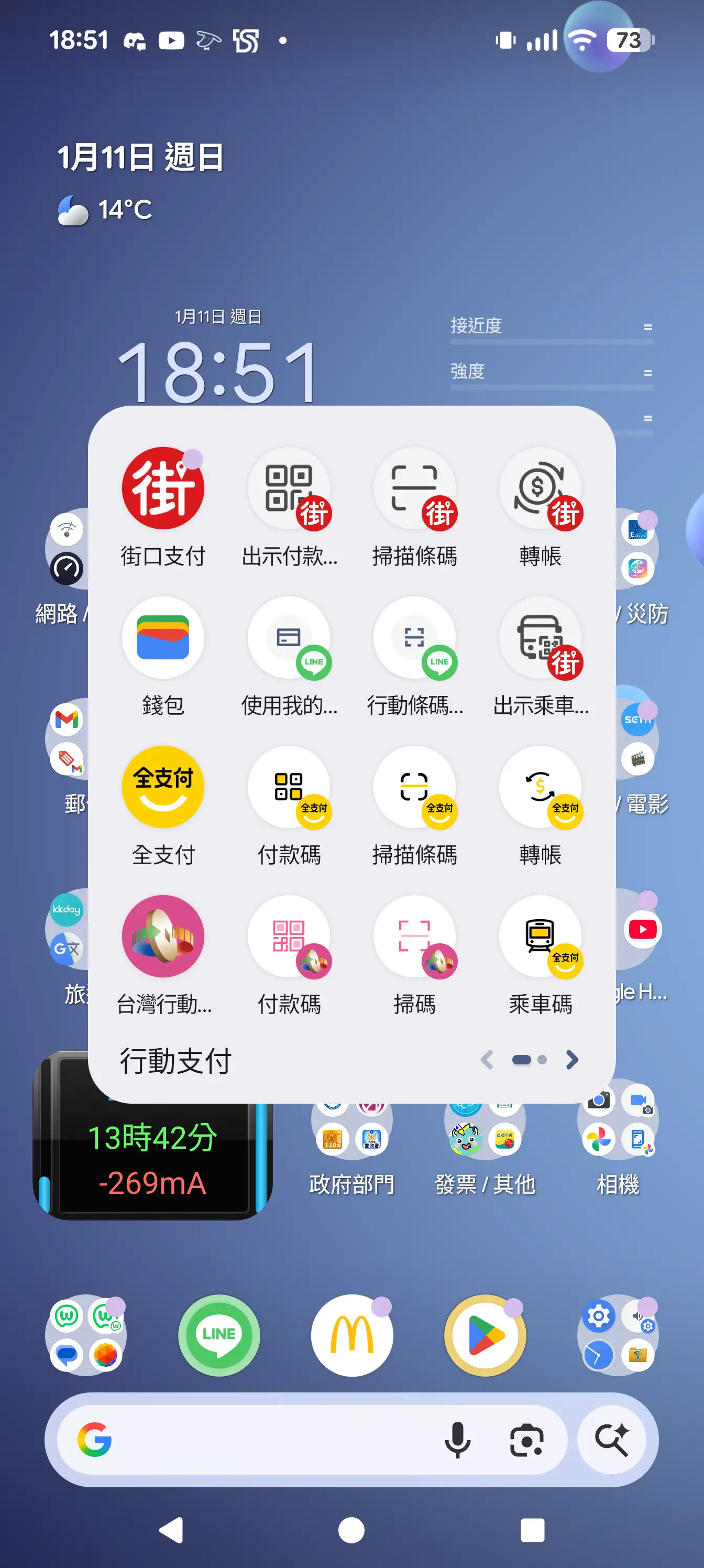Open the 掃碼 shortcut

click(x=414, y=935)
